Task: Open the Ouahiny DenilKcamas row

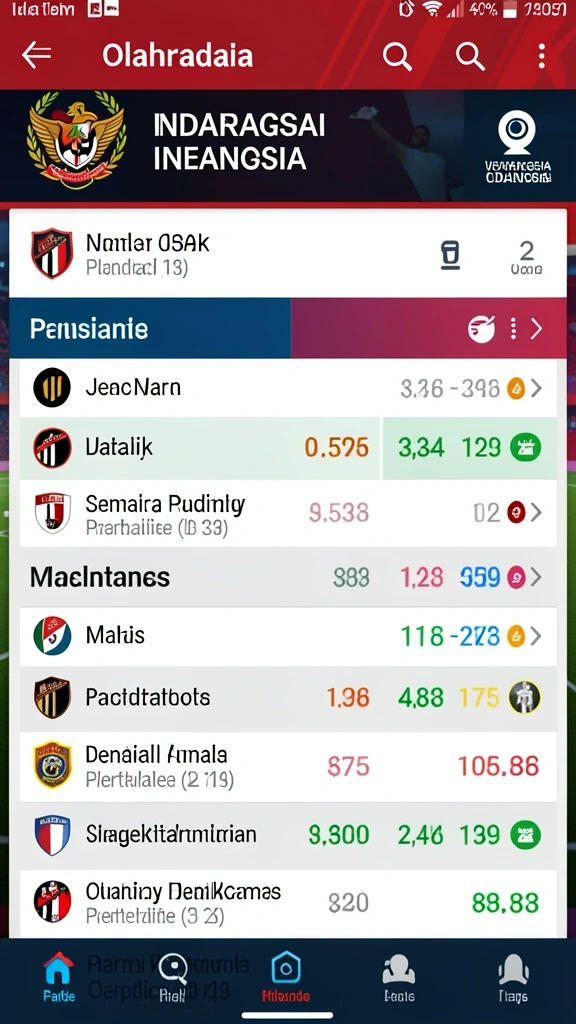Action: pyautogui.click(x=287, y=903)
